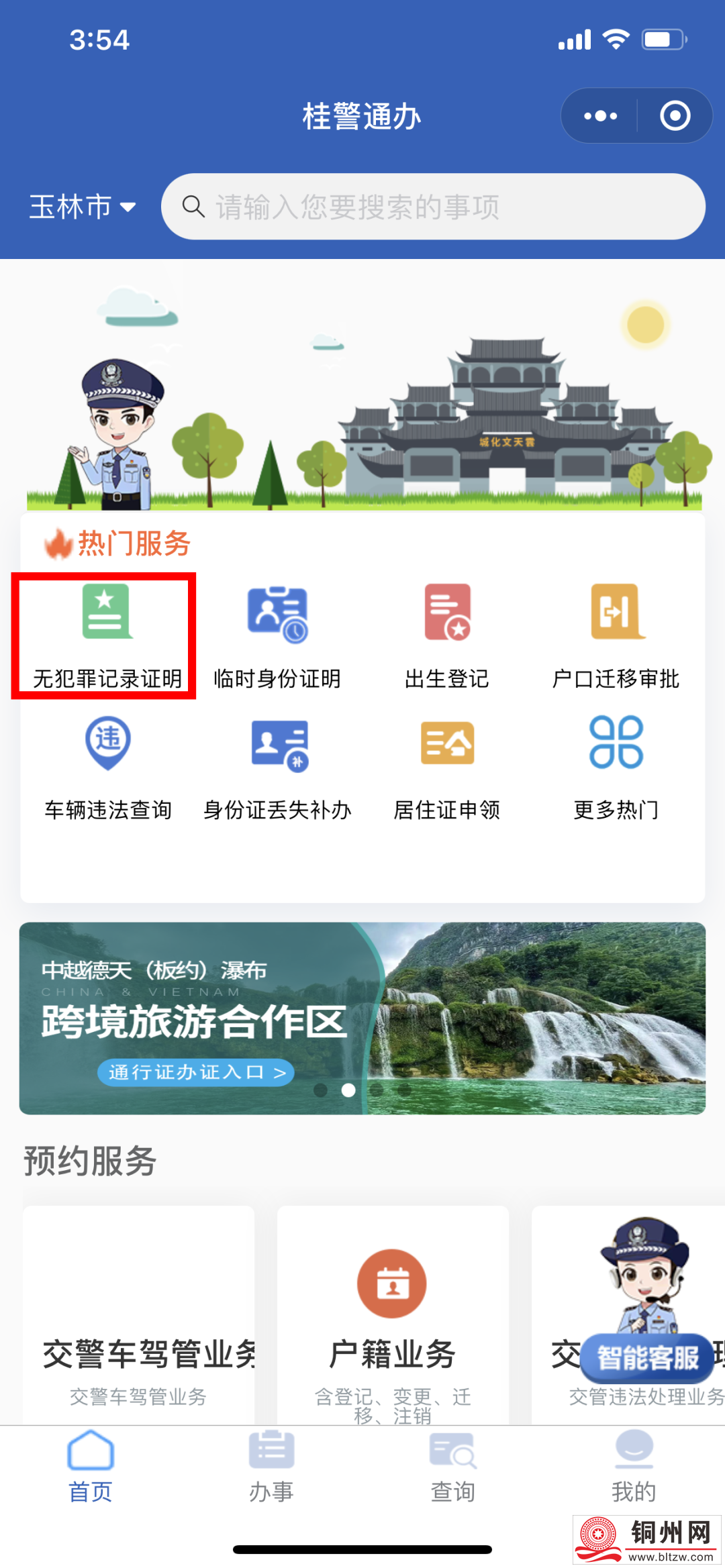Close the mini program via circle icon
This screenshot has width=725, height=1568.
click(x=675, y=116)
